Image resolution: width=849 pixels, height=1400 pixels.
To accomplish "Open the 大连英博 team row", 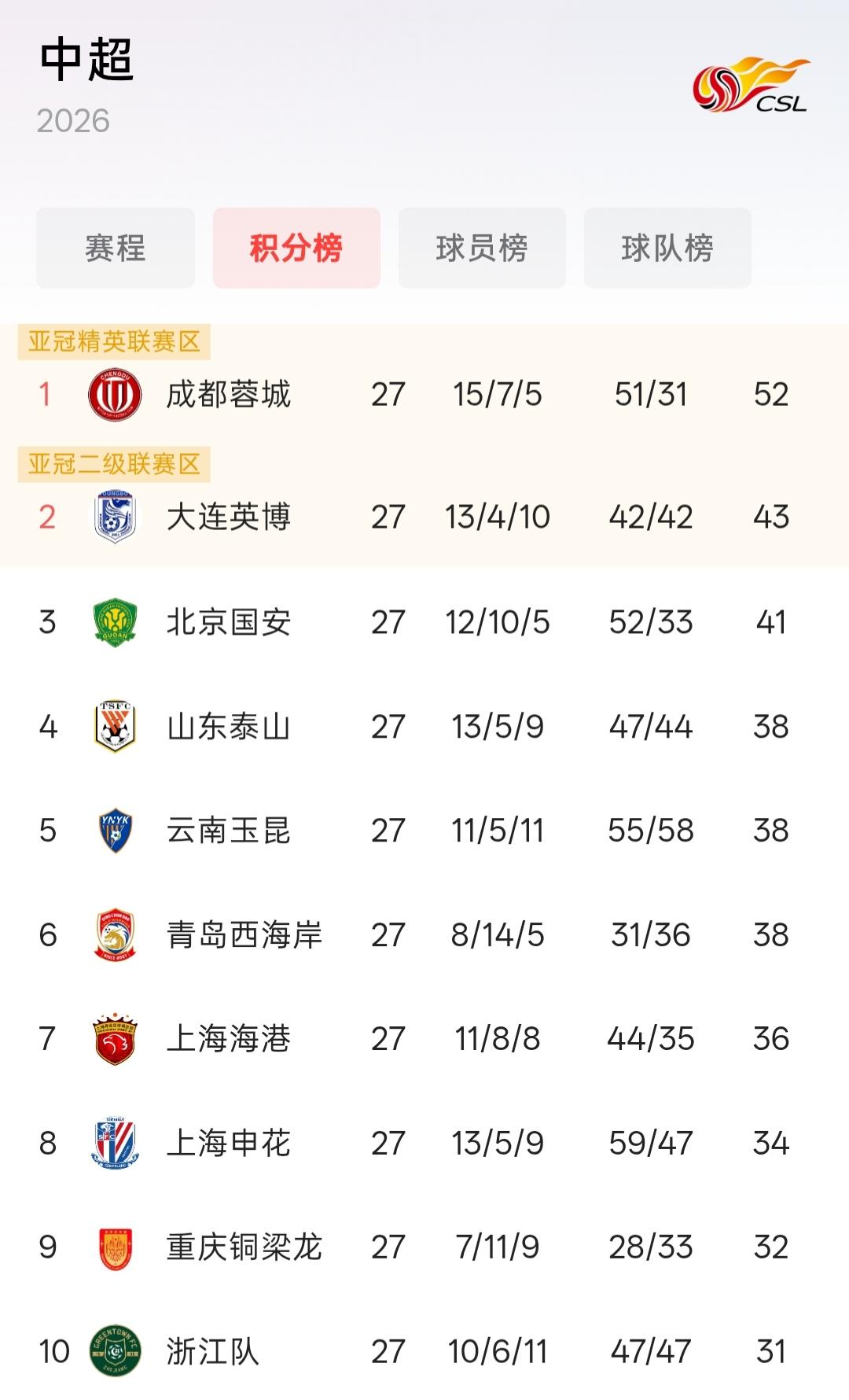I will coord(424,517).
